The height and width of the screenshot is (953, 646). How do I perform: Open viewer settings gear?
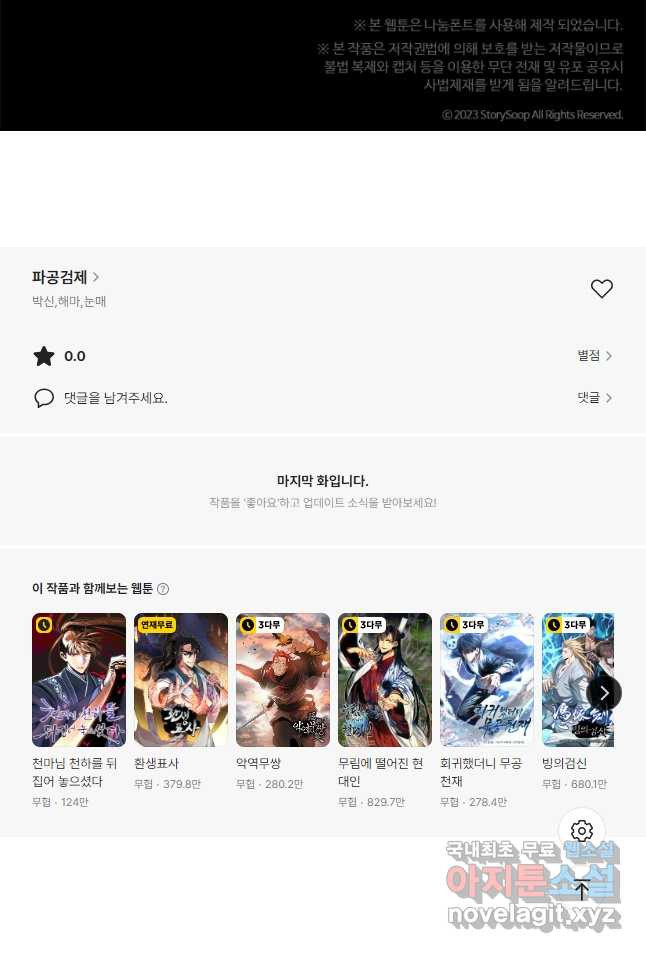click(582, 831)
